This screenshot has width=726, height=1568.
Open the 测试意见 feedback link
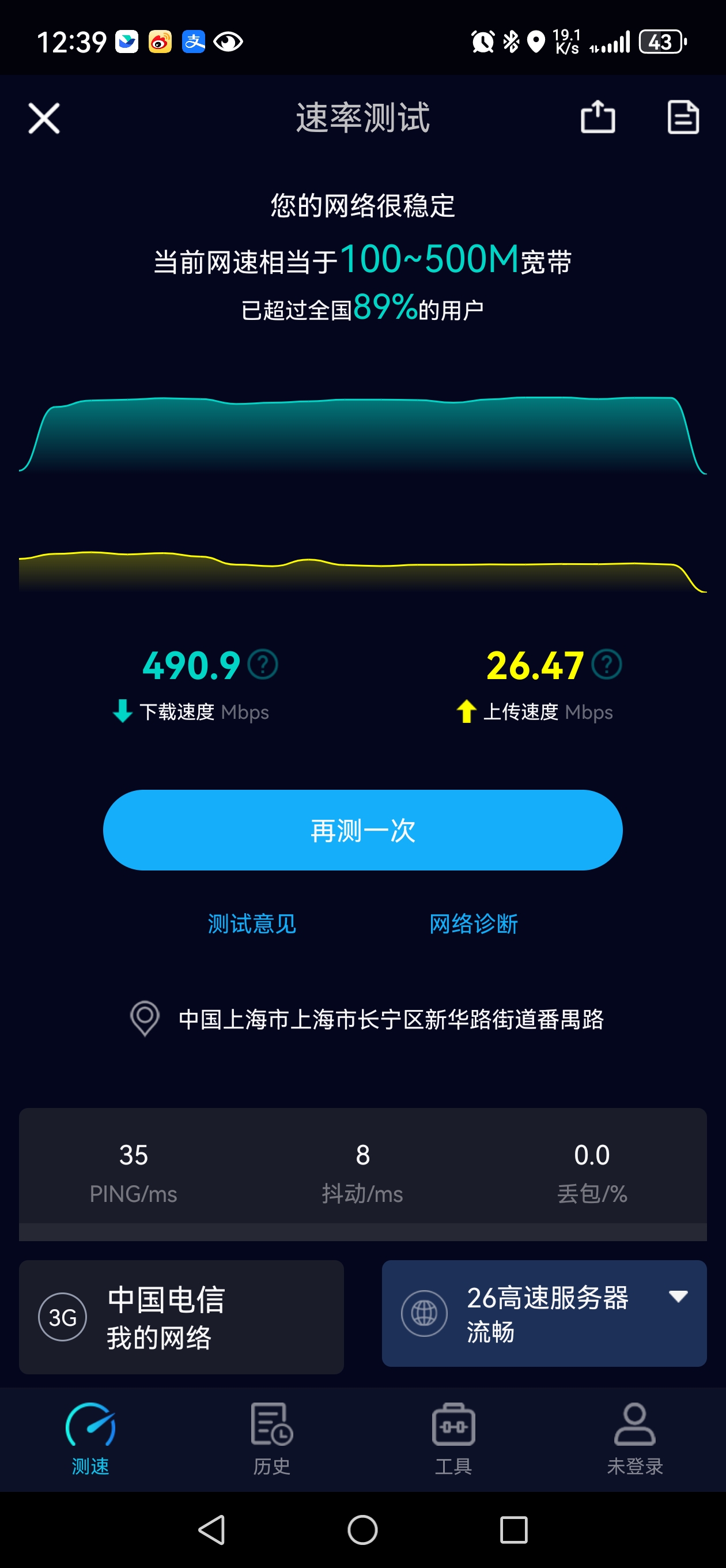point(252,924)
